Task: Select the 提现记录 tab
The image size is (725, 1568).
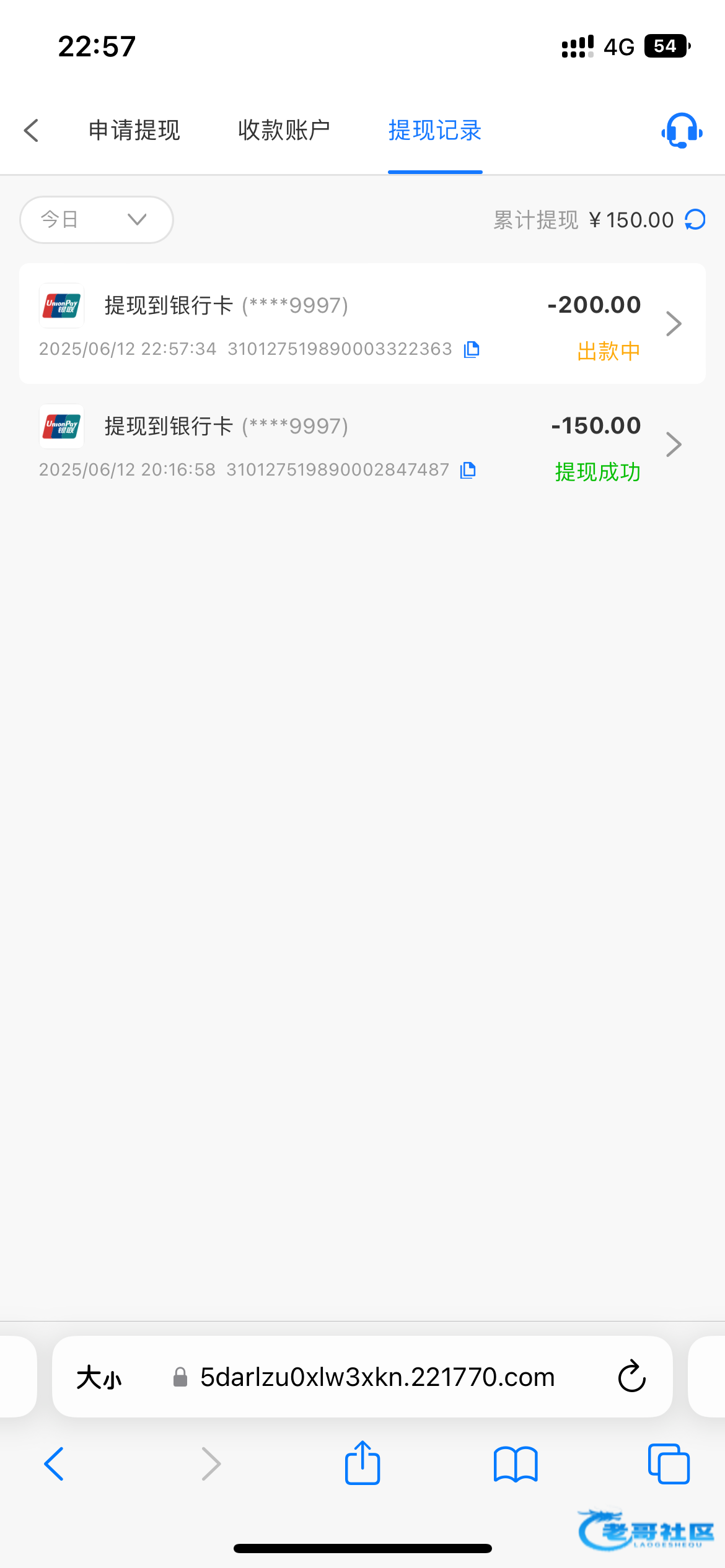Action: pos(435,131)
